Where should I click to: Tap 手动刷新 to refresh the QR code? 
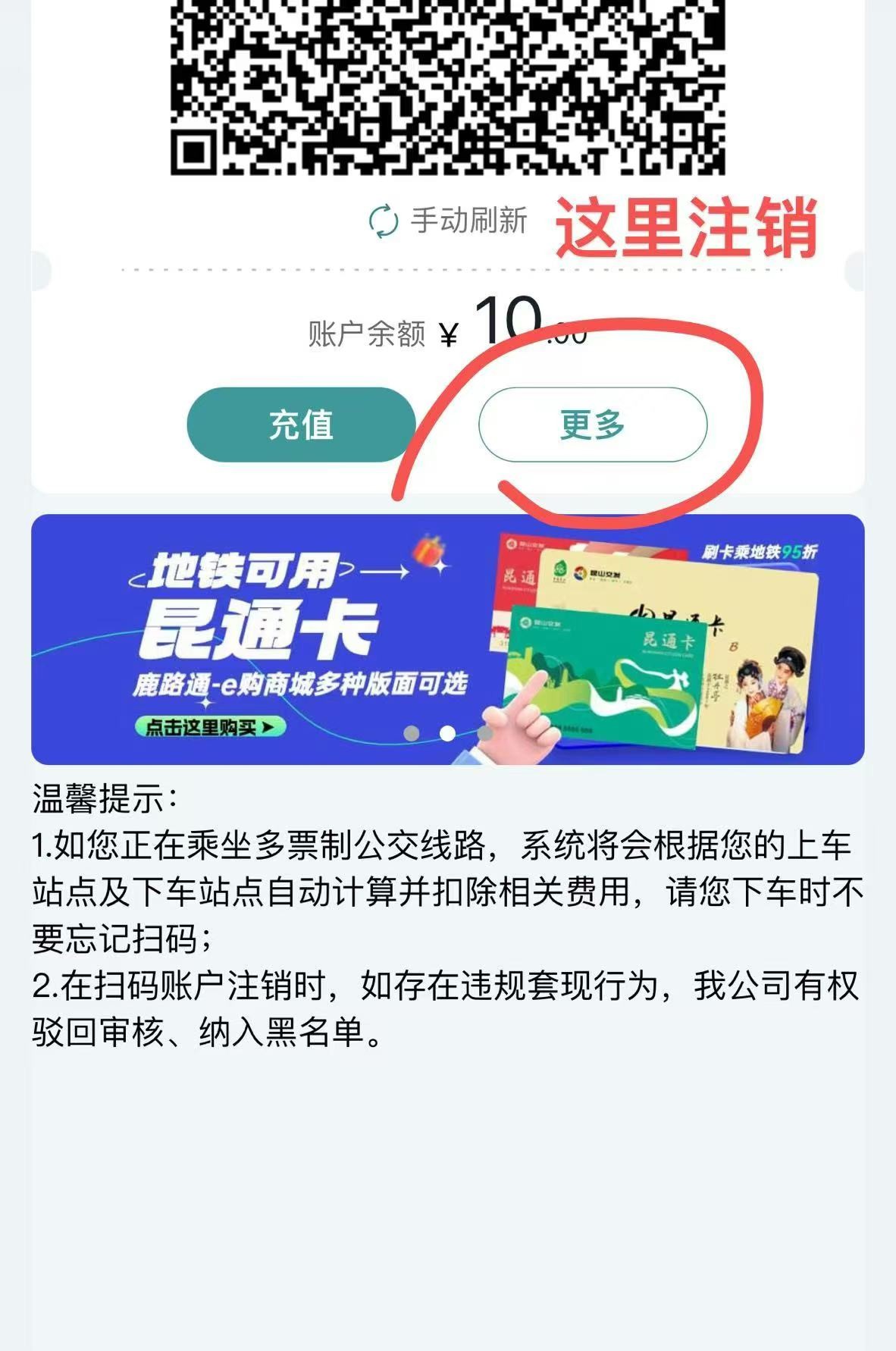click(x=447, y=221)
